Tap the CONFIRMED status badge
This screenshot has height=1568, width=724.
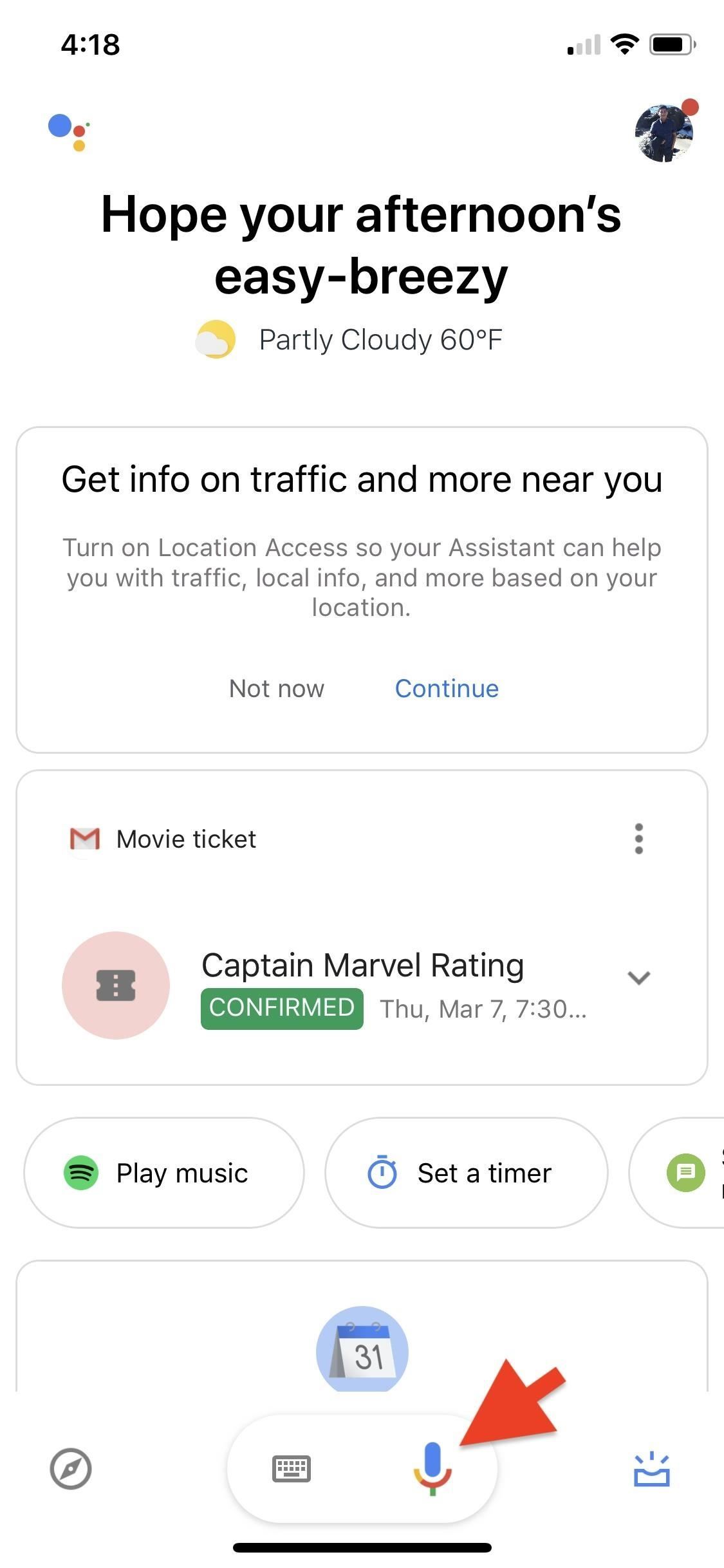coord(281,1008)
